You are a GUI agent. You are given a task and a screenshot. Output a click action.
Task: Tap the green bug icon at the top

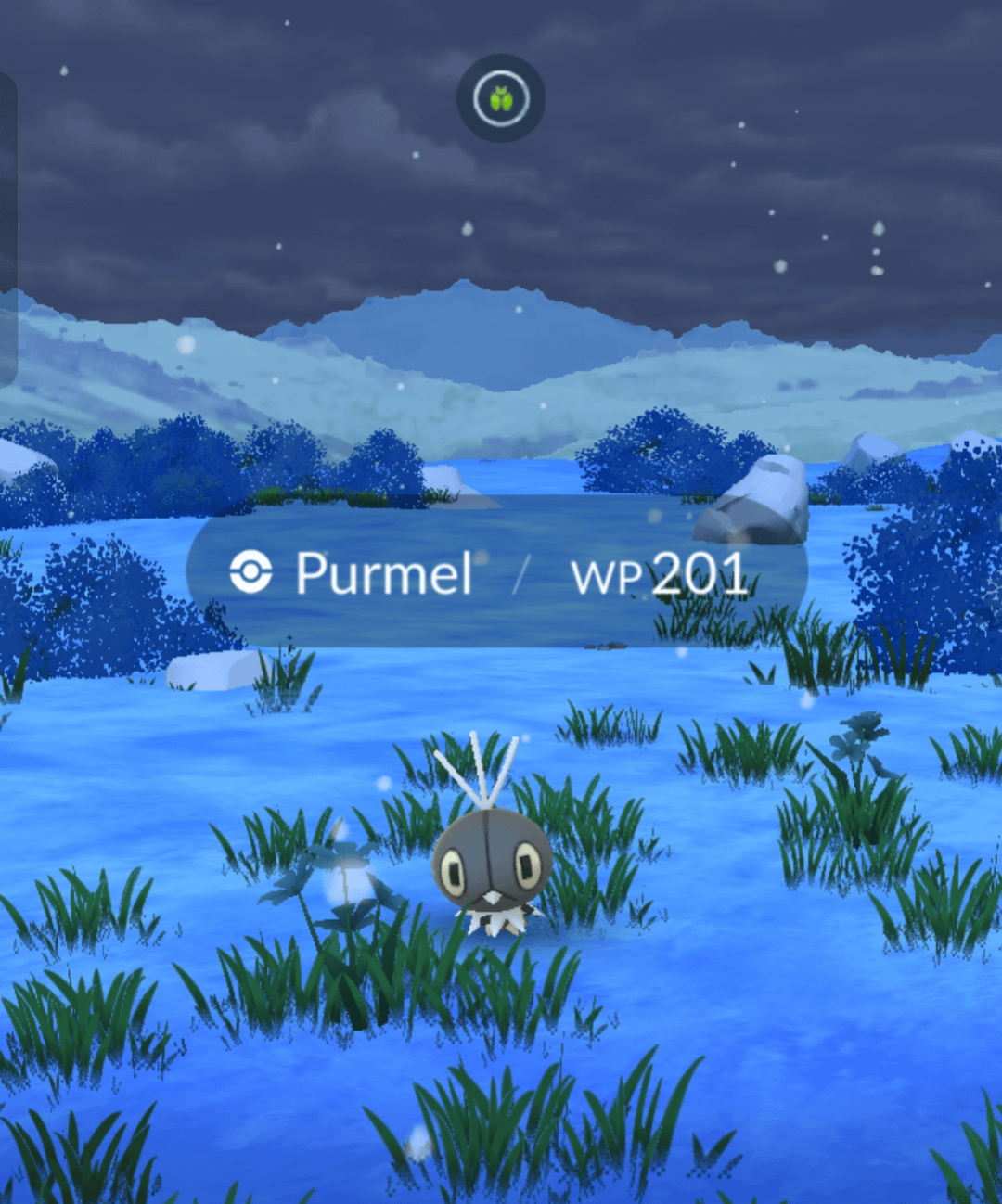point(501,98)
